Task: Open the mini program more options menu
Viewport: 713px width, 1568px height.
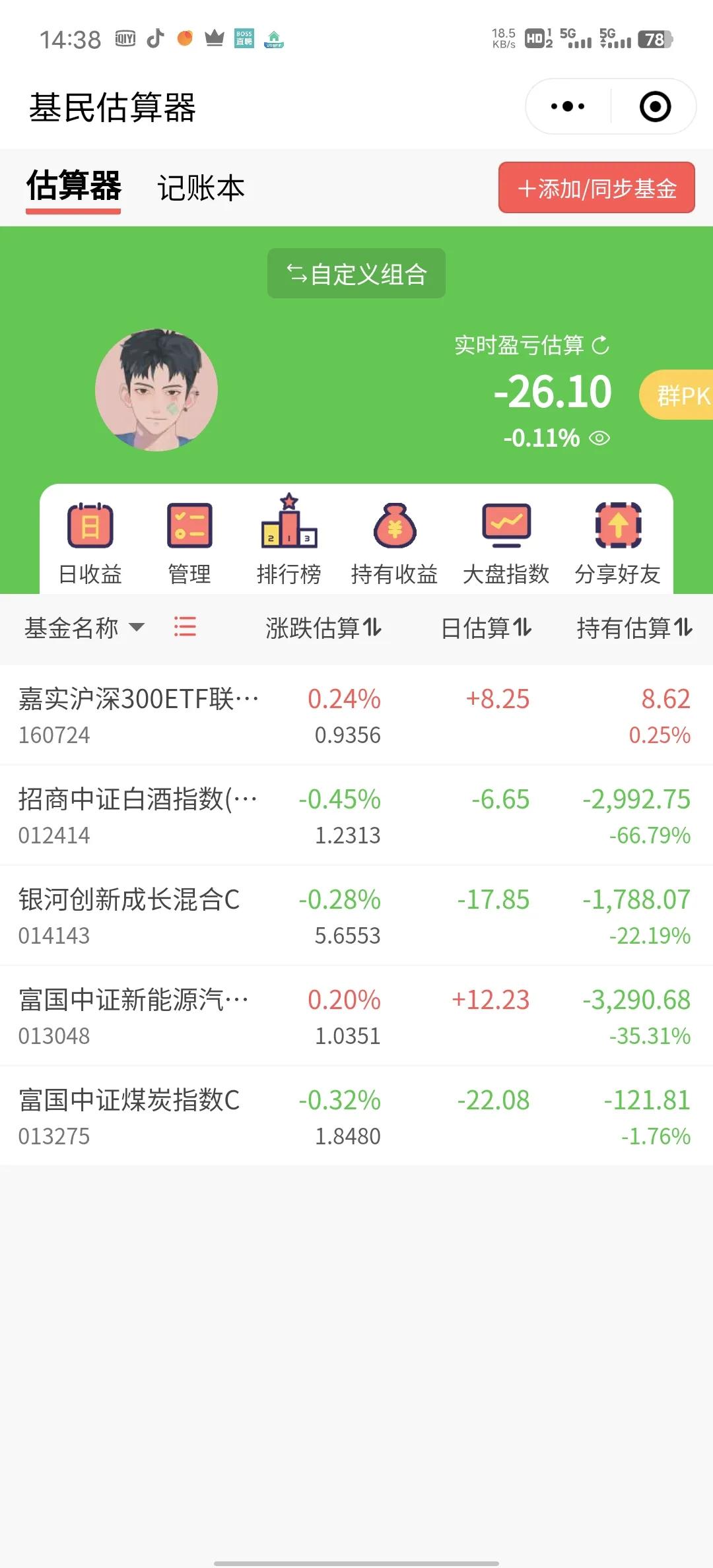Action: [x=568, y=106]
